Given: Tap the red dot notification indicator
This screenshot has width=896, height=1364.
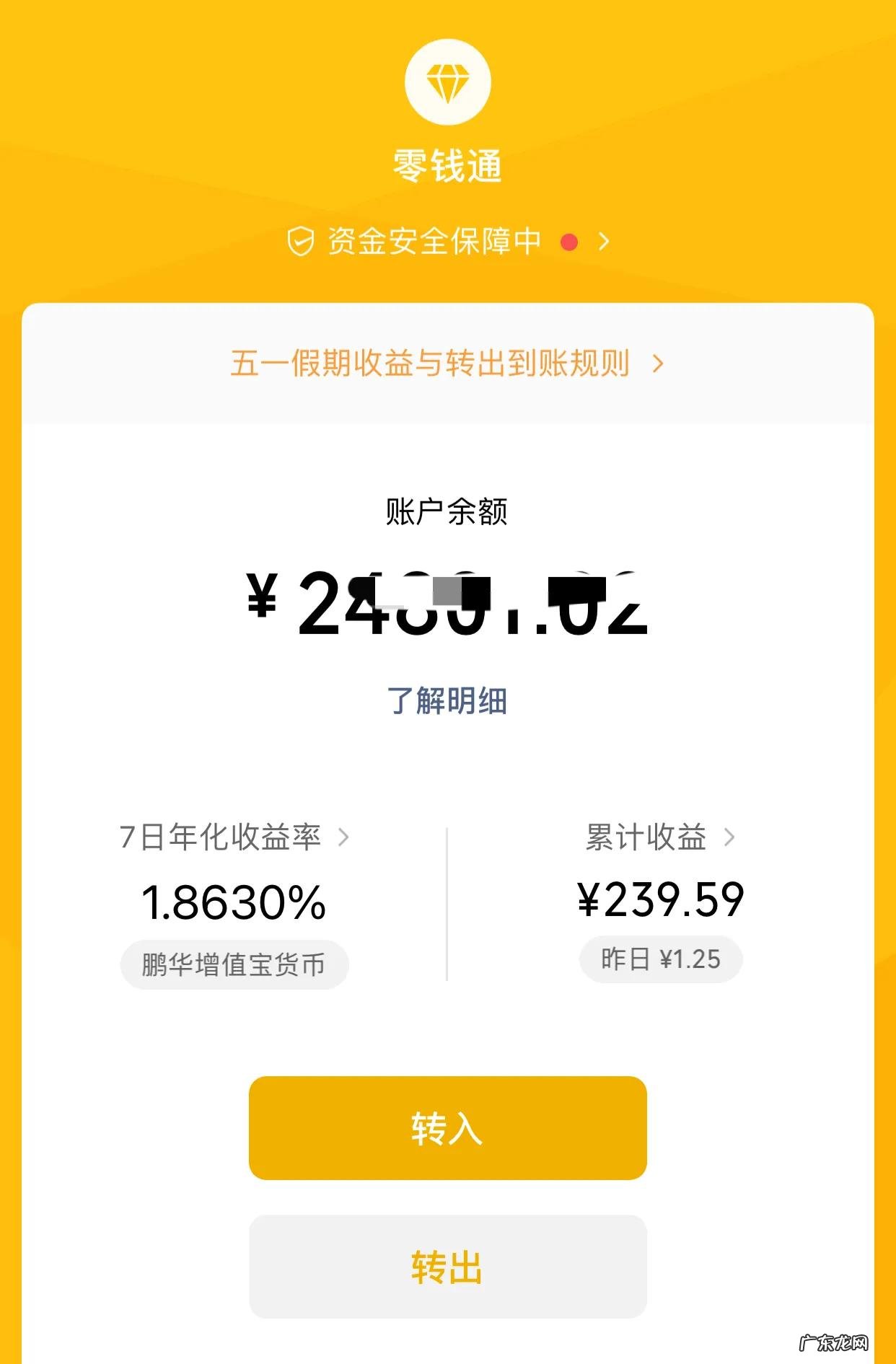Looking at the screenshot, I should pos(571,241).
